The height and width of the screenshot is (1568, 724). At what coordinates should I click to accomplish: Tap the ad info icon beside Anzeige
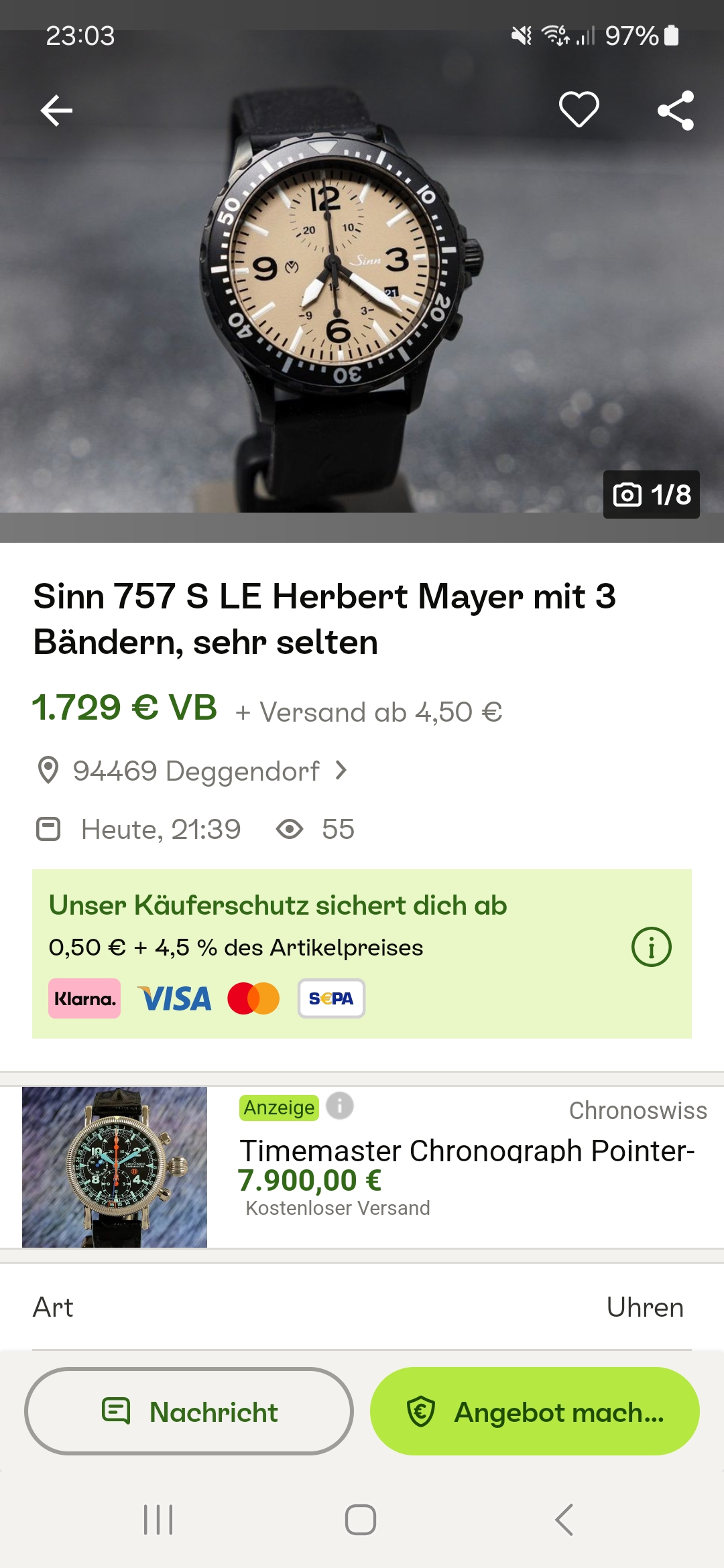(x=340, y=1106)
